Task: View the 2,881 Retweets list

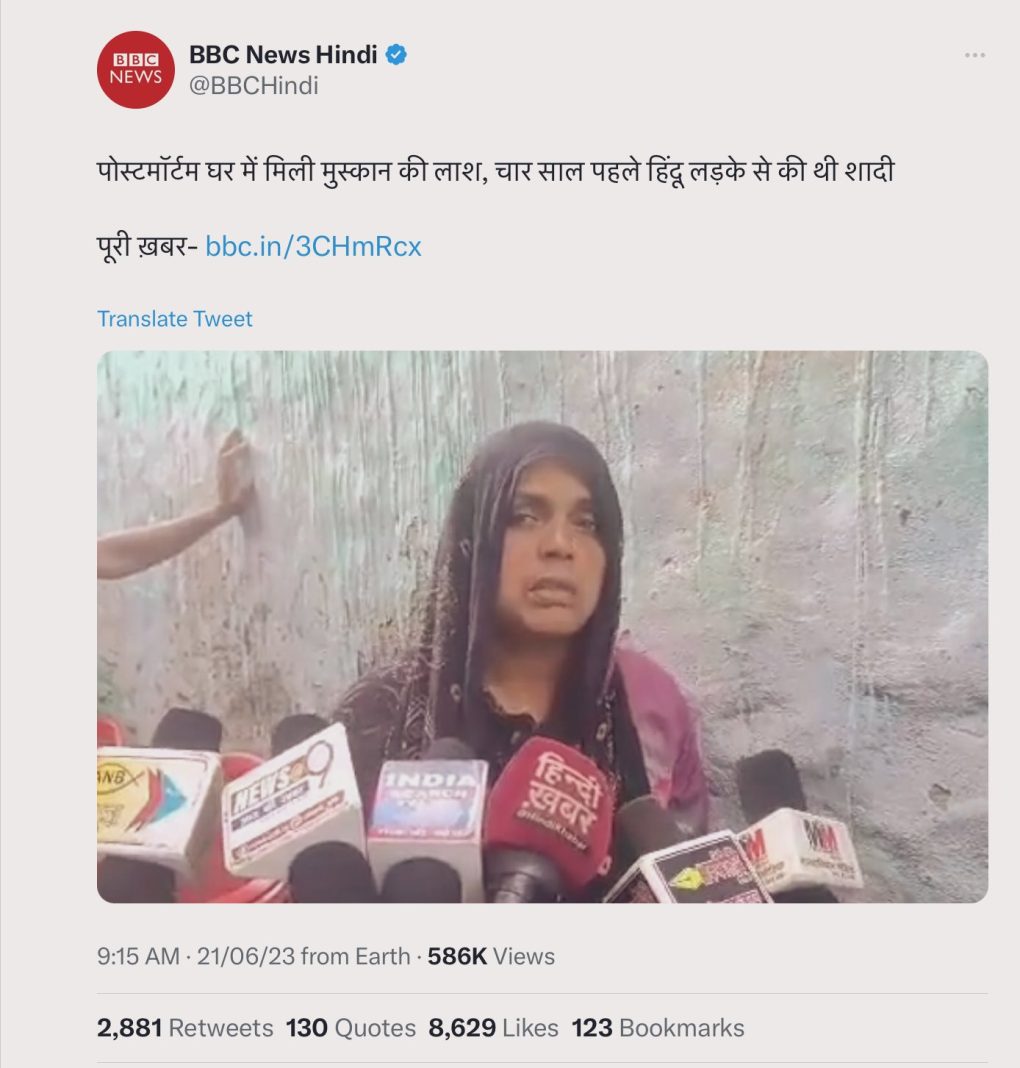Action: [x=185, y=1028]
